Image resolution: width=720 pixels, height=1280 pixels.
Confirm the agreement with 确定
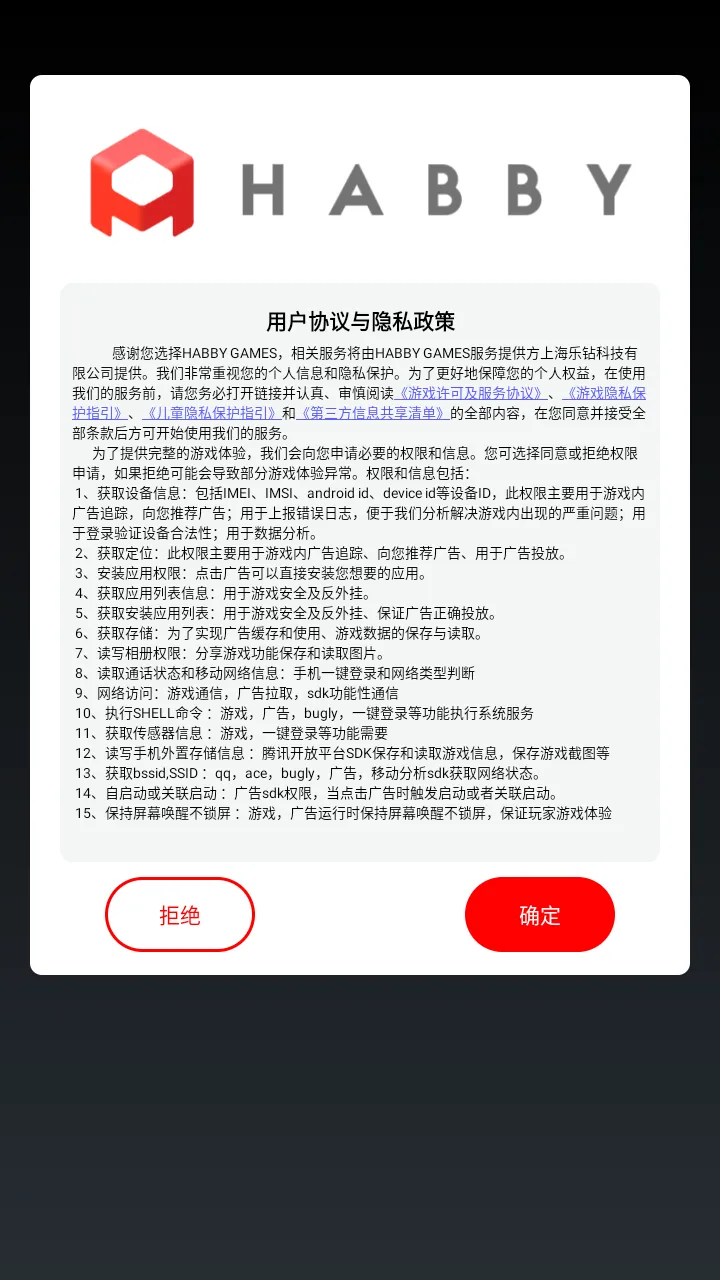pos(539,914)
